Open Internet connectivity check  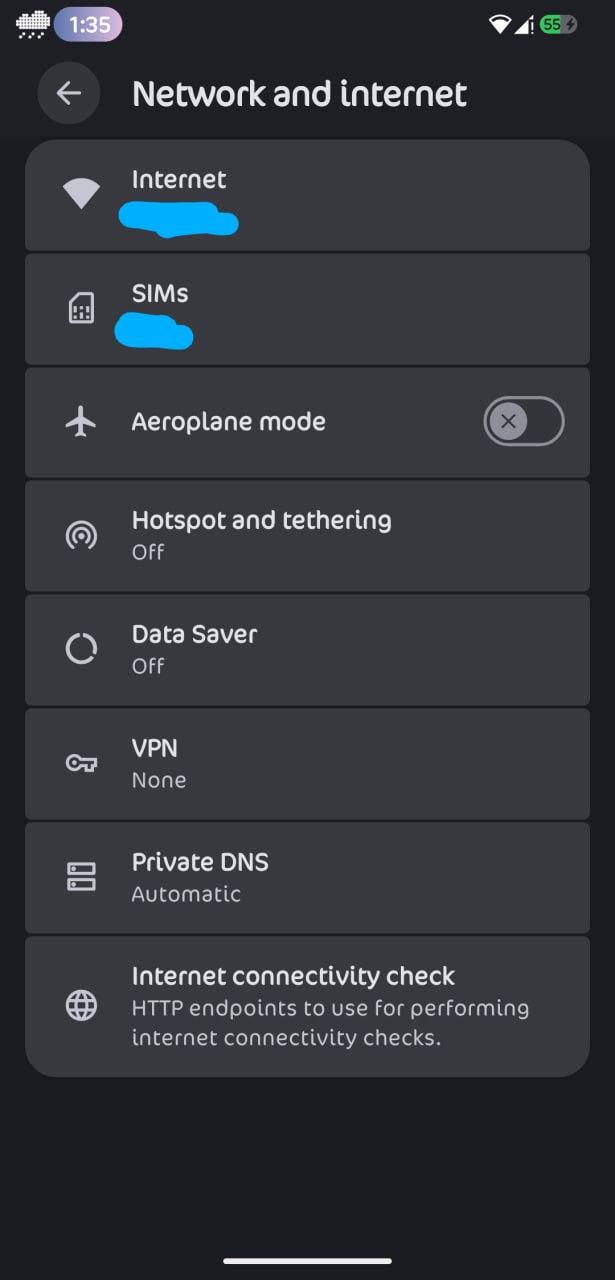point(307,1007)
